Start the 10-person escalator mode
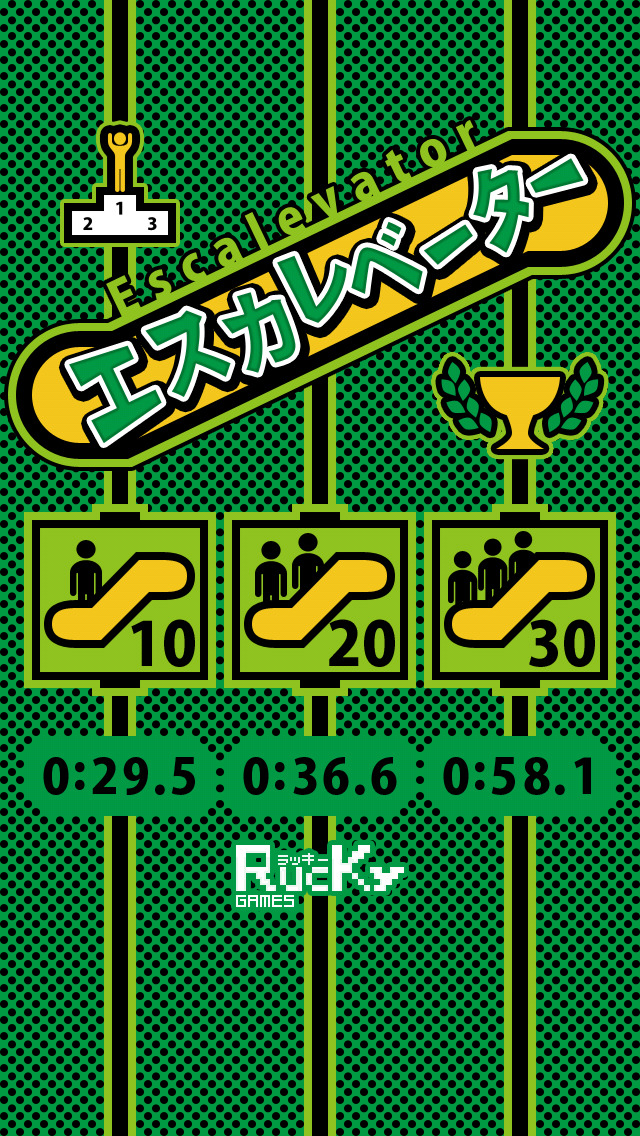 pyautogui.click(x=120, y=600)
